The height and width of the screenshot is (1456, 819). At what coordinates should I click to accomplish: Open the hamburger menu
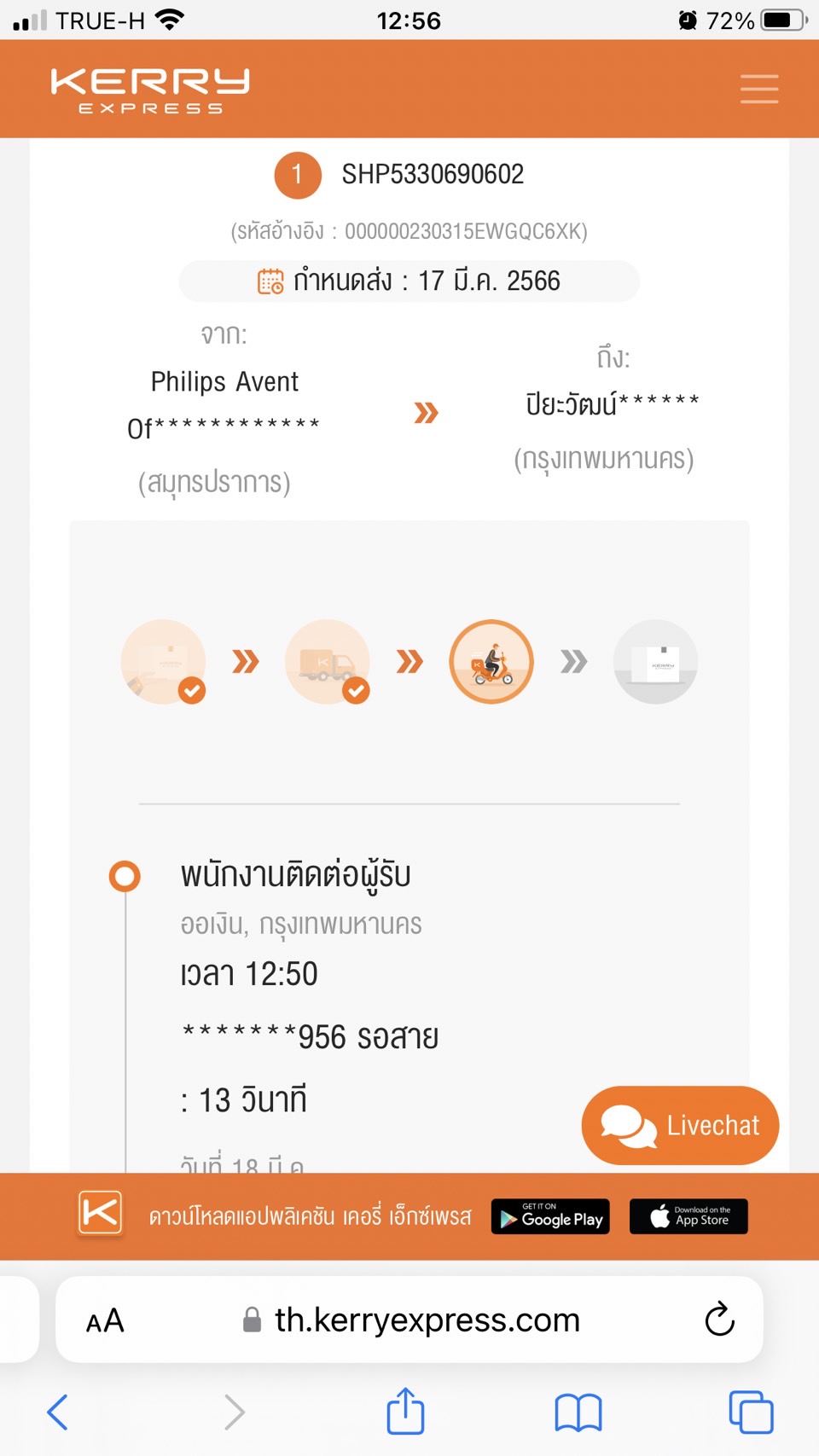coord(758,89)
